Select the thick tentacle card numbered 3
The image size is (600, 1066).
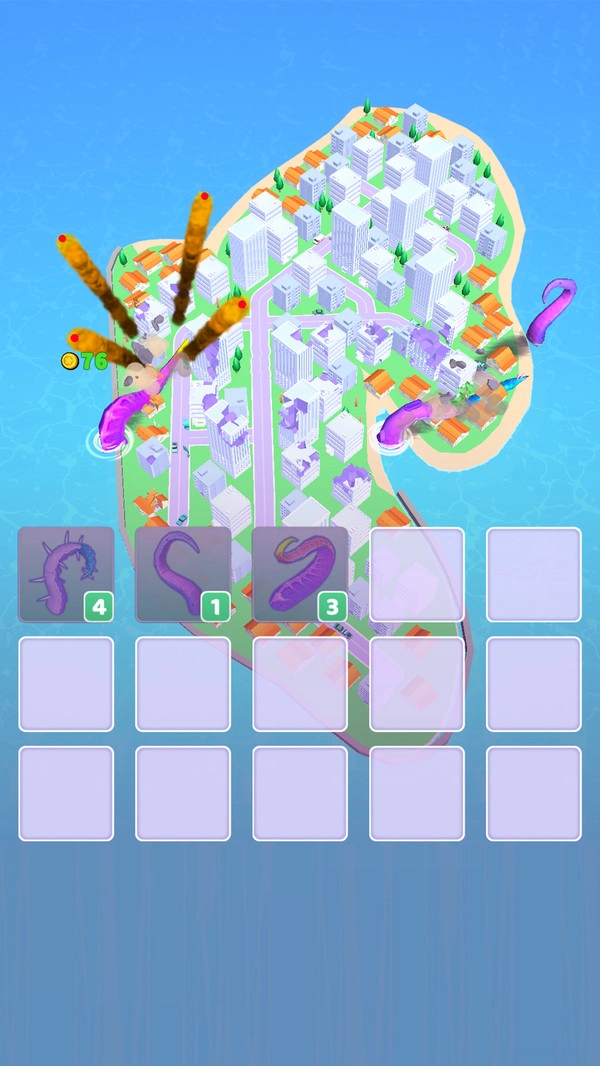point(300,575)
